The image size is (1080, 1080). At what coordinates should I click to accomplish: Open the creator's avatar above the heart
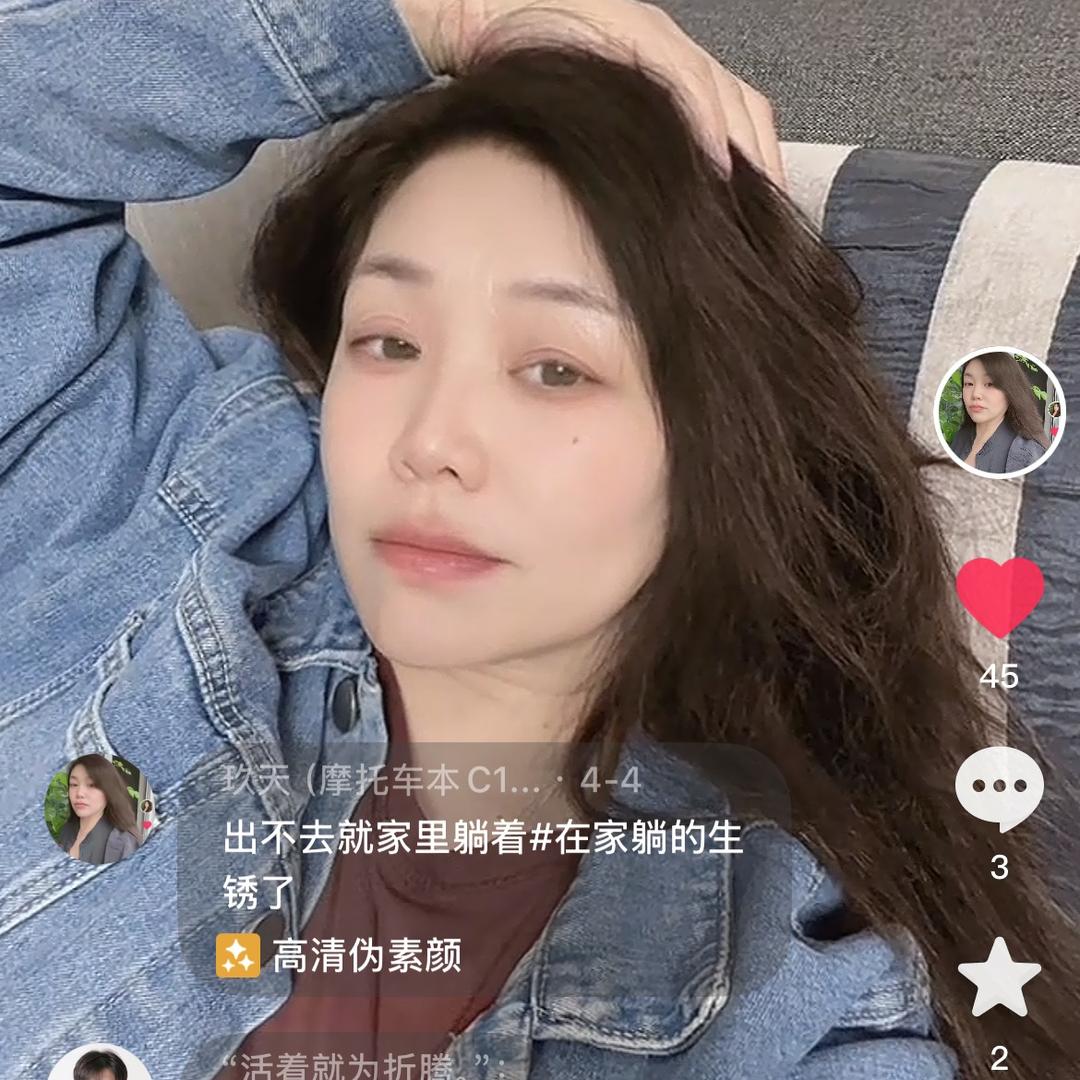999,412
